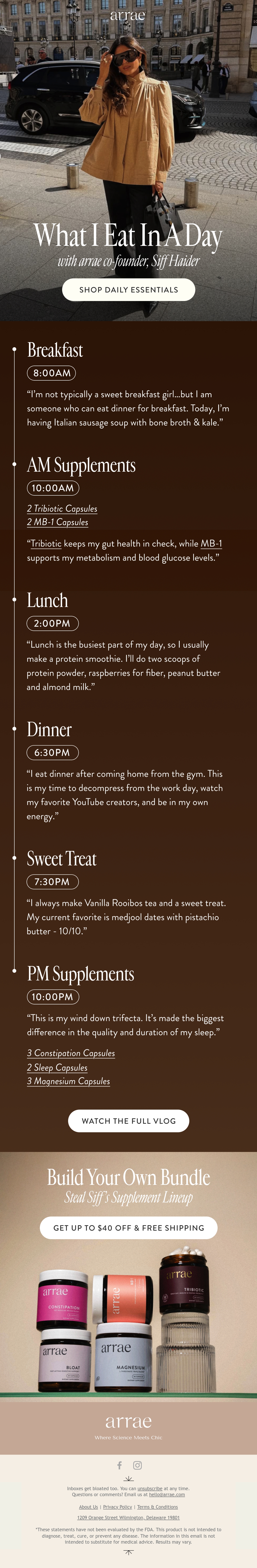Tap the Shop Daily Essentials button
This screenshot has height=1568, width=257.
tap(128, 290)
